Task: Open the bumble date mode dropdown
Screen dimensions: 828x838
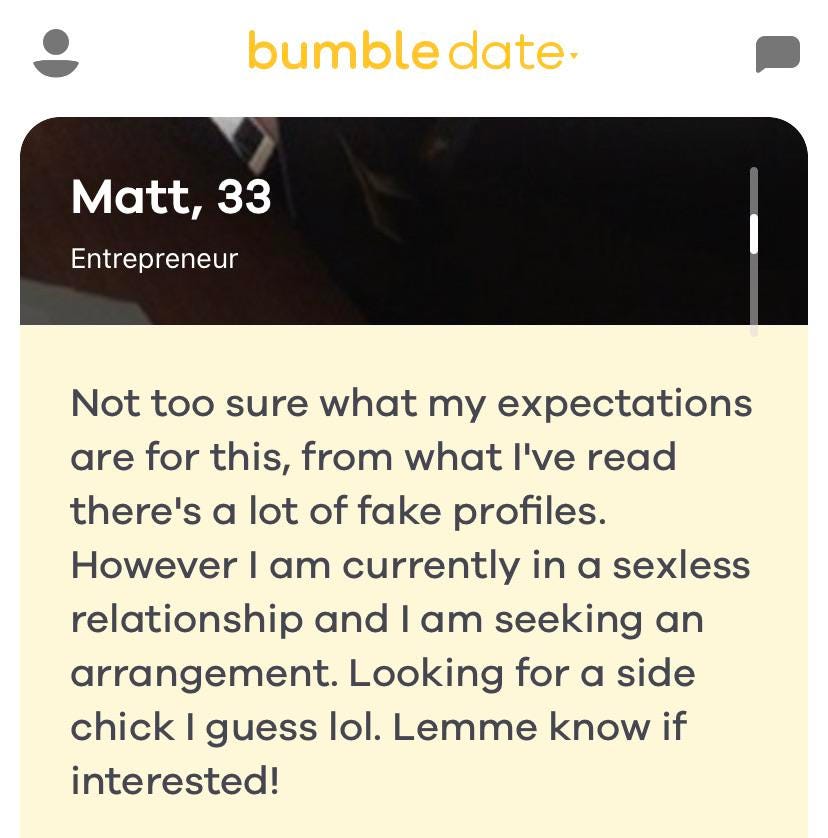Action: pyautogui.click(x=412, y=52)
